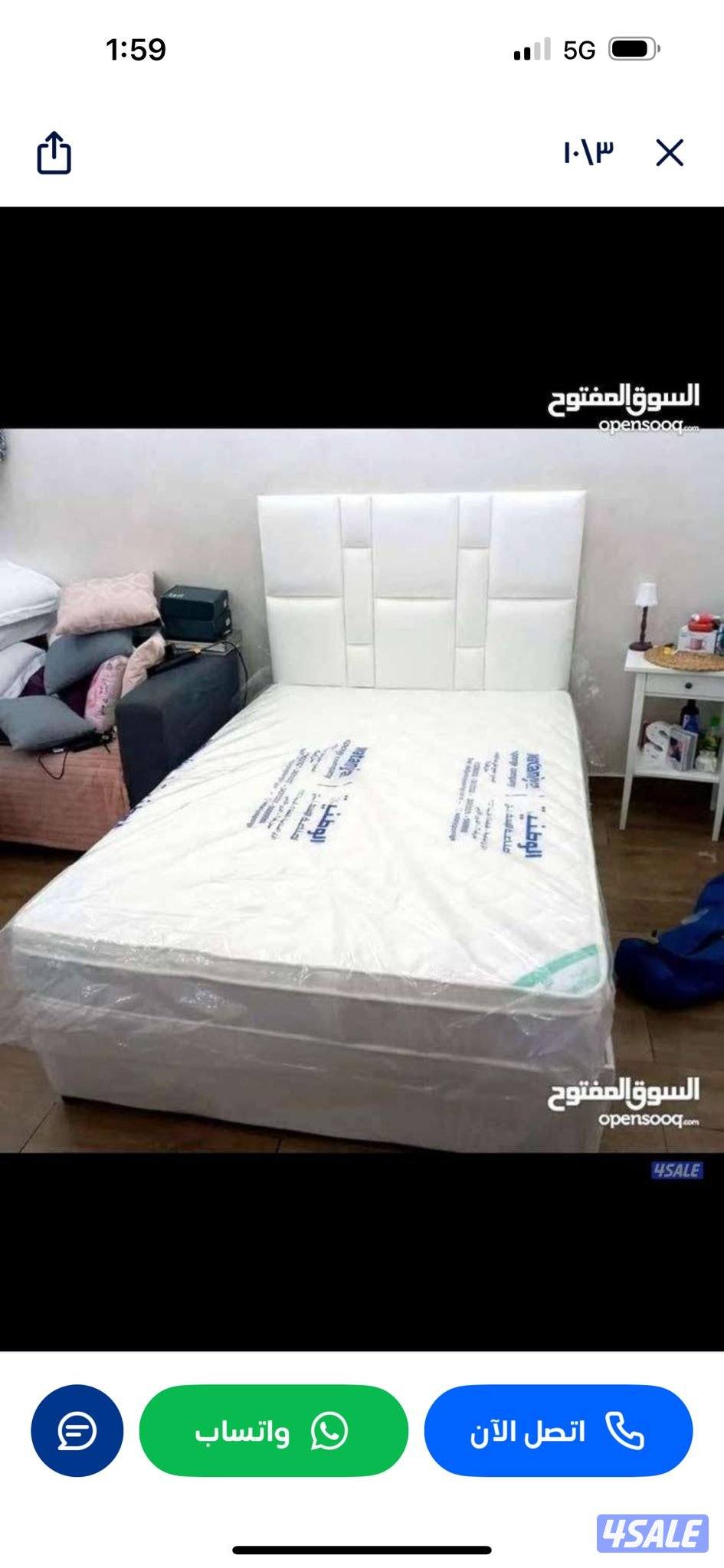Contact seller via WhatsApp button
Screen dimensions: 724x1568
[274, 1430]
